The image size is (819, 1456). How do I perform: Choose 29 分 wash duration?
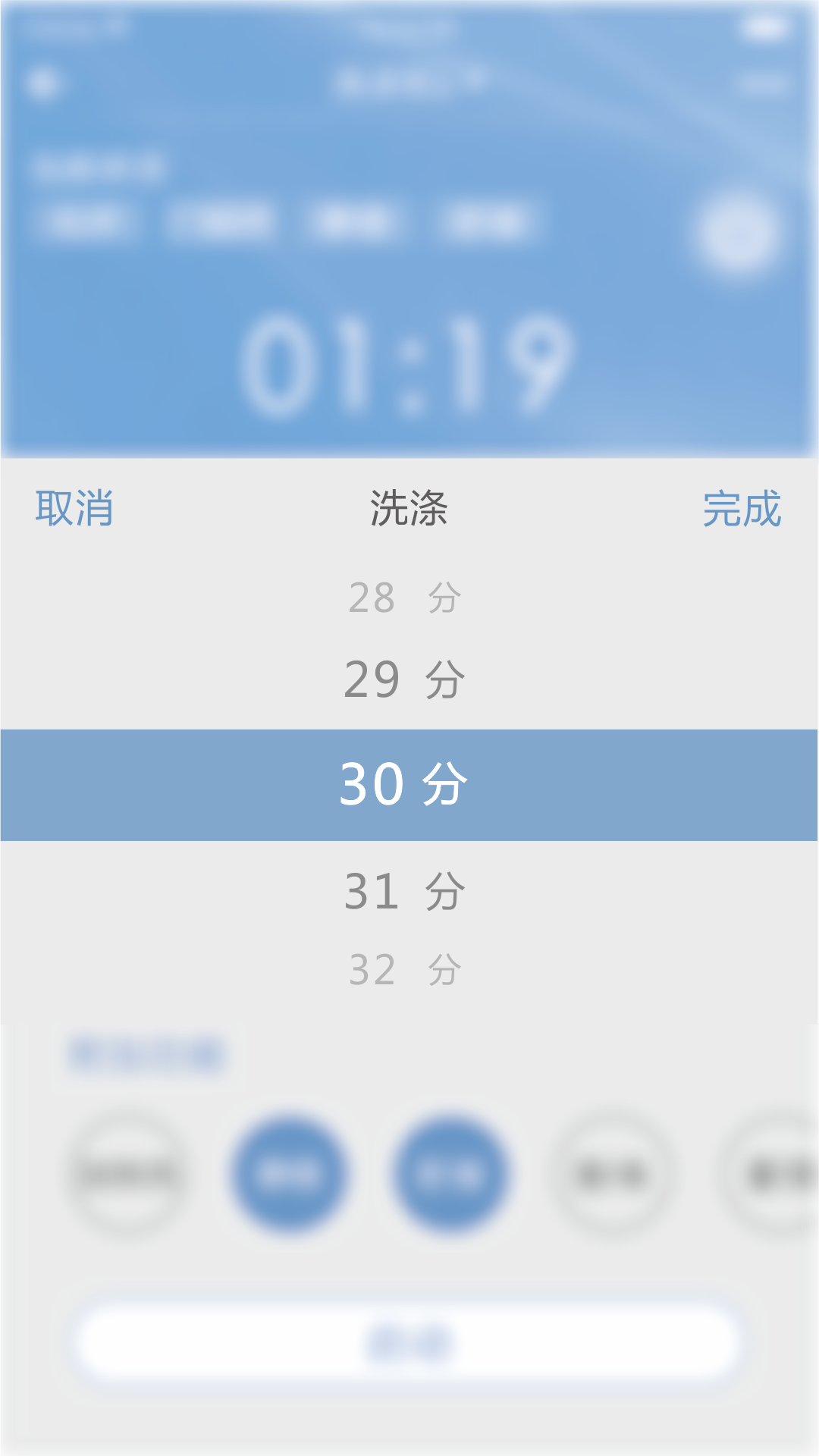(404, 679)
